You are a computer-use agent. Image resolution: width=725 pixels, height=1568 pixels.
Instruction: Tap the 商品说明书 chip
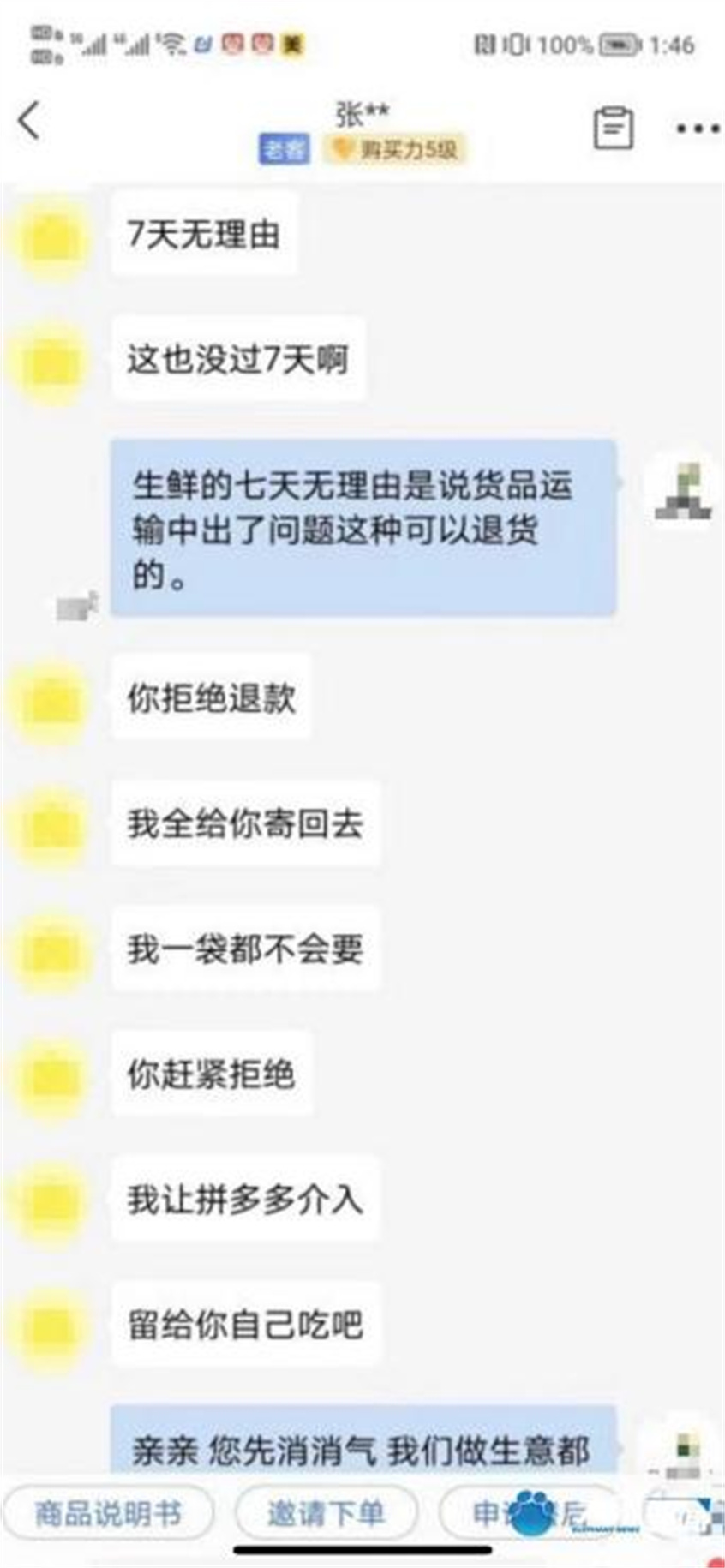(x=108, y=1515)
